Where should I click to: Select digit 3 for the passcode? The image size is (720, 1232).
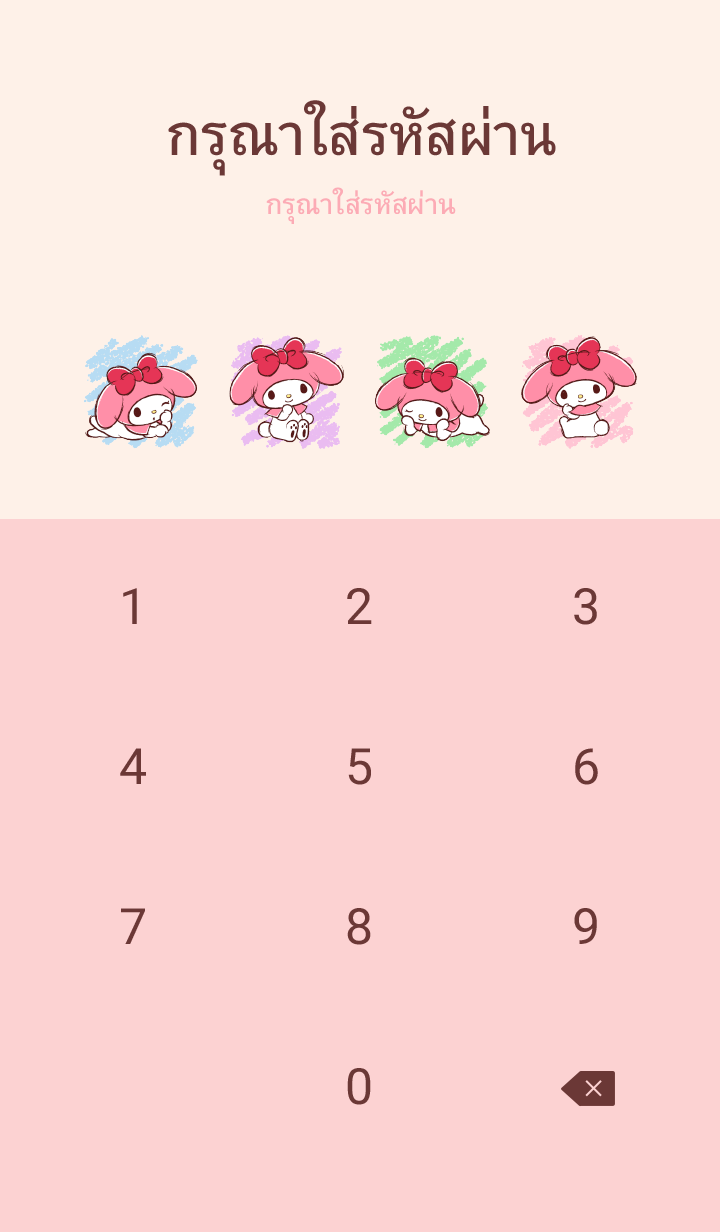click(585, 607)
